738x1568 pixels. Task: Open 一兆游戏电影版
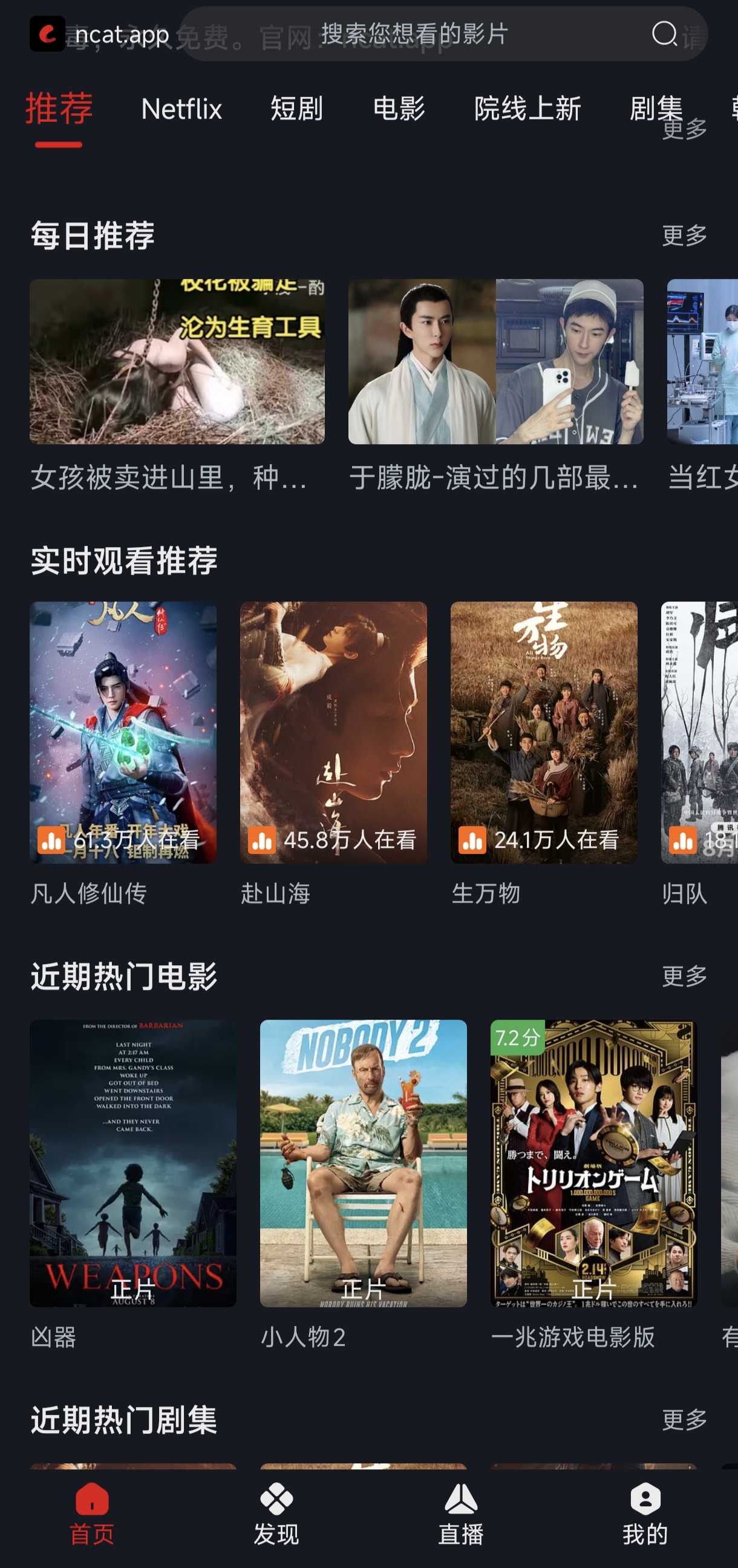593,1163
